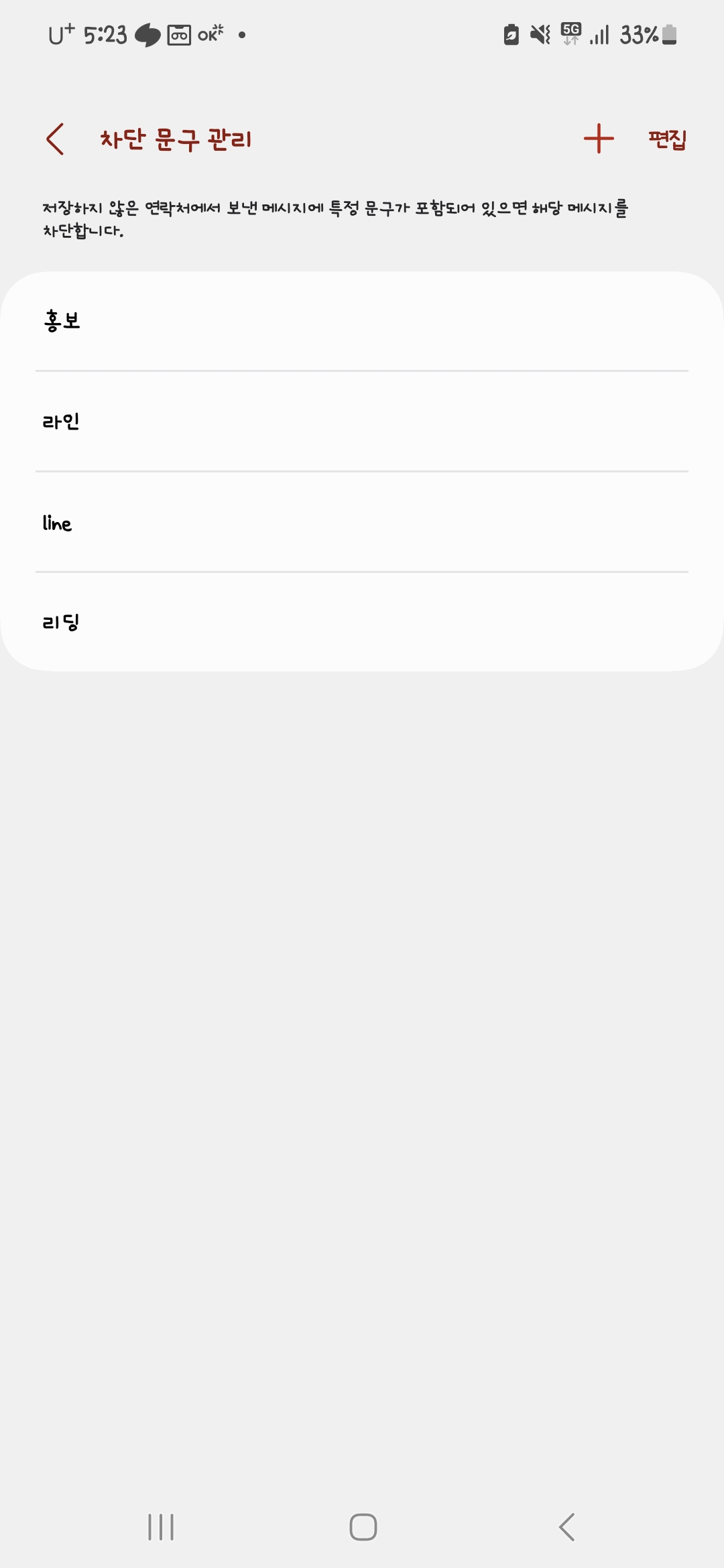
Task: Tap the 편집 edit button
Action: coord(667,139)
